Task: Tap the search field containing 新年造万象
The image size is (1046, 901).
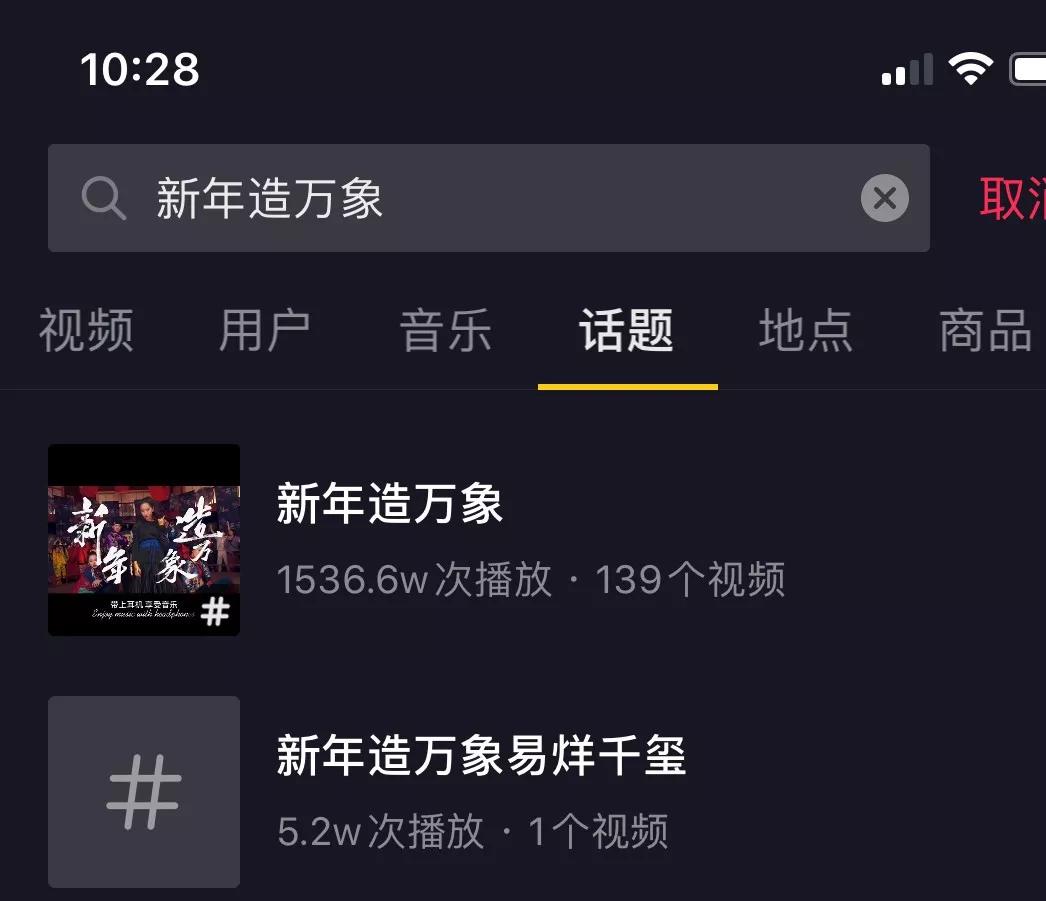Action: [x=480, y=198]
